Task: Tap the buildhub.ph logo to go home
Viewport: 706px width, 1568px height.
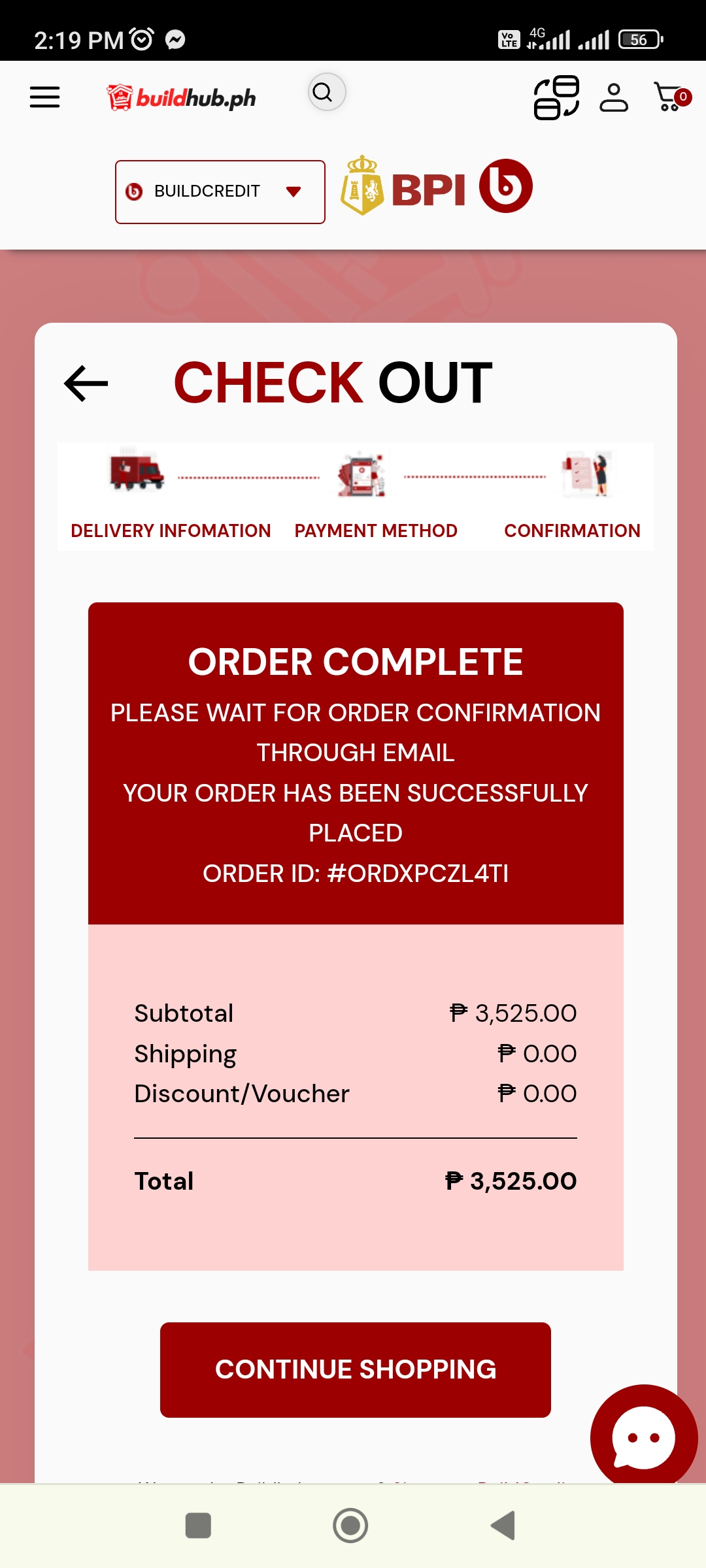Action: (182, 98)
